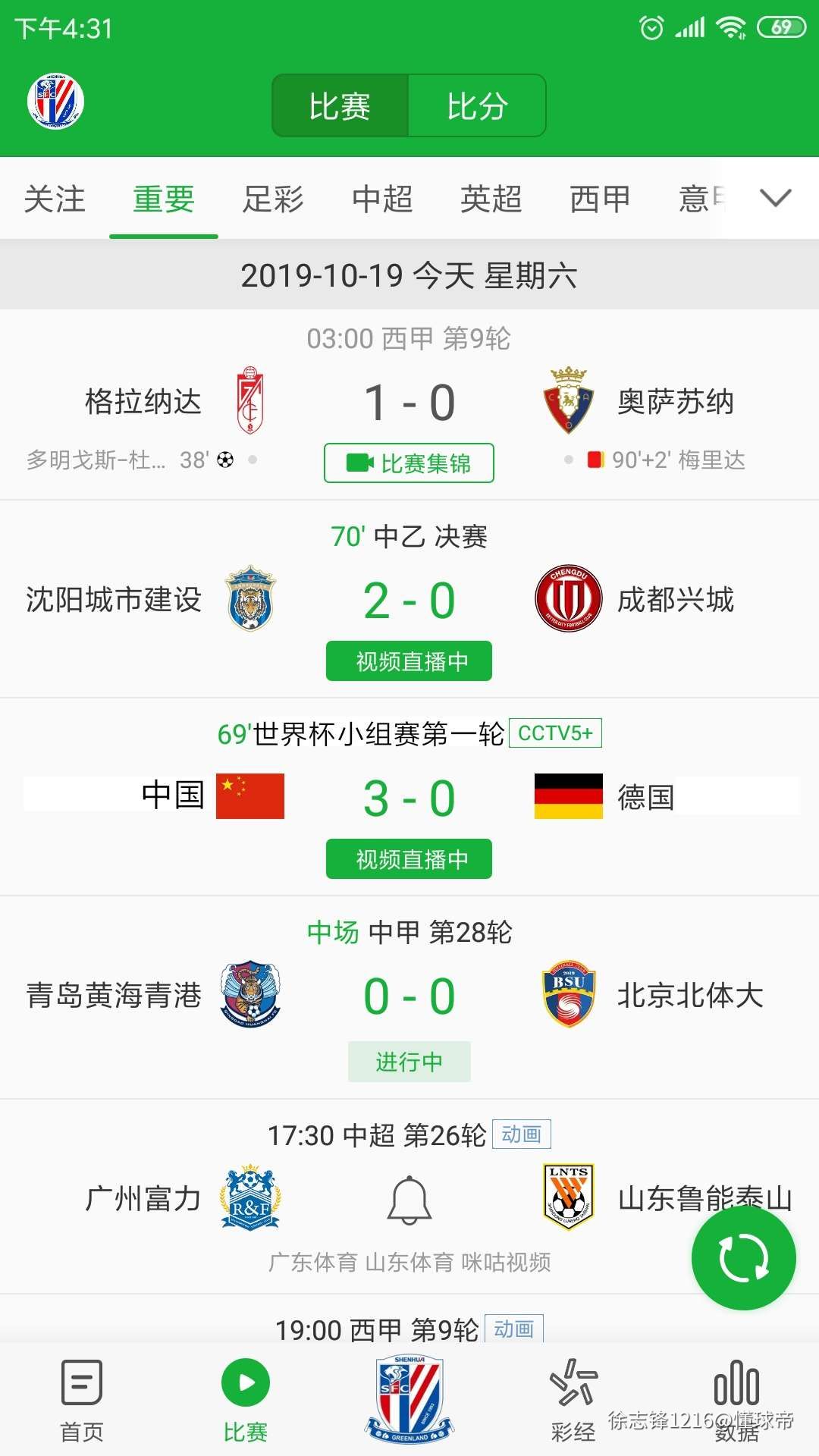
Task: Tap the 动画 tag on 中超 第26轮
Action: tap(521, 1134)
